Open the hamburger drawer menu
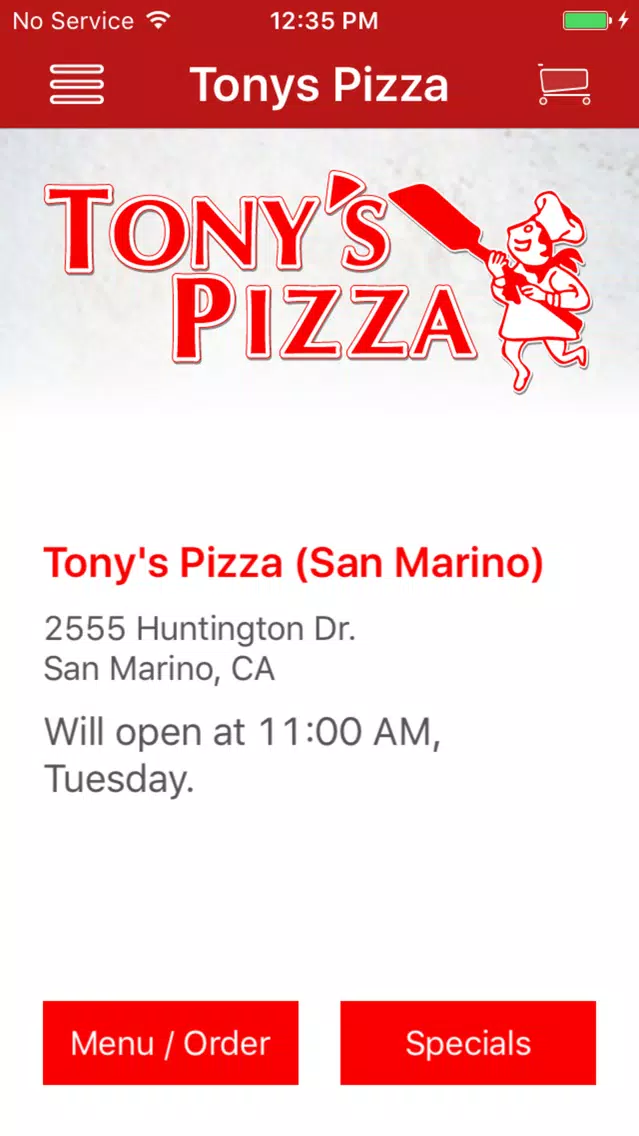 (x=77, y=85)
